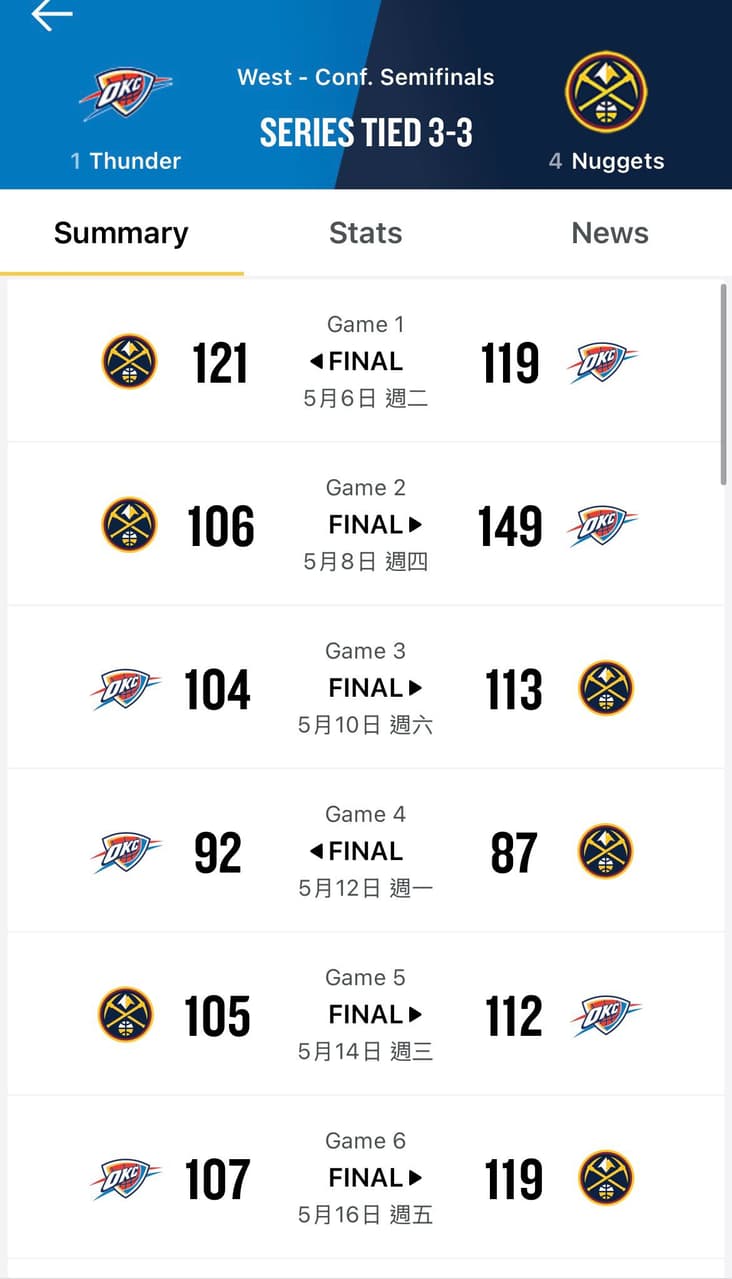Click the Nuggets logo in the Game 1 row
The image size is (732, 1279).
[x=128, y=362]
